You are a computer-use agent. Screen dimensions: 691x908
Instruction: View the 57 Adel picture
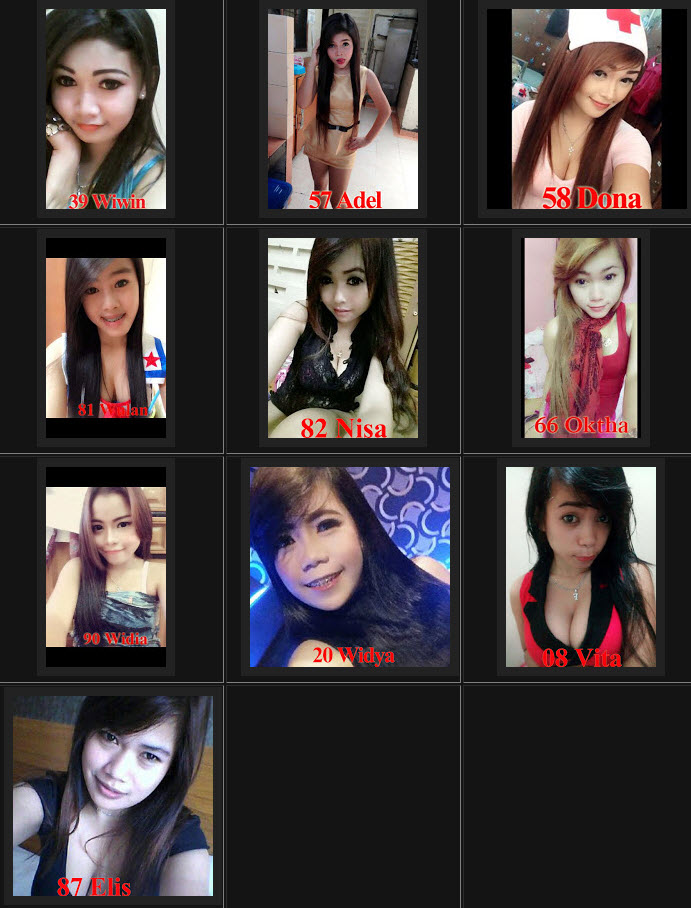click(x=343, y=109)
